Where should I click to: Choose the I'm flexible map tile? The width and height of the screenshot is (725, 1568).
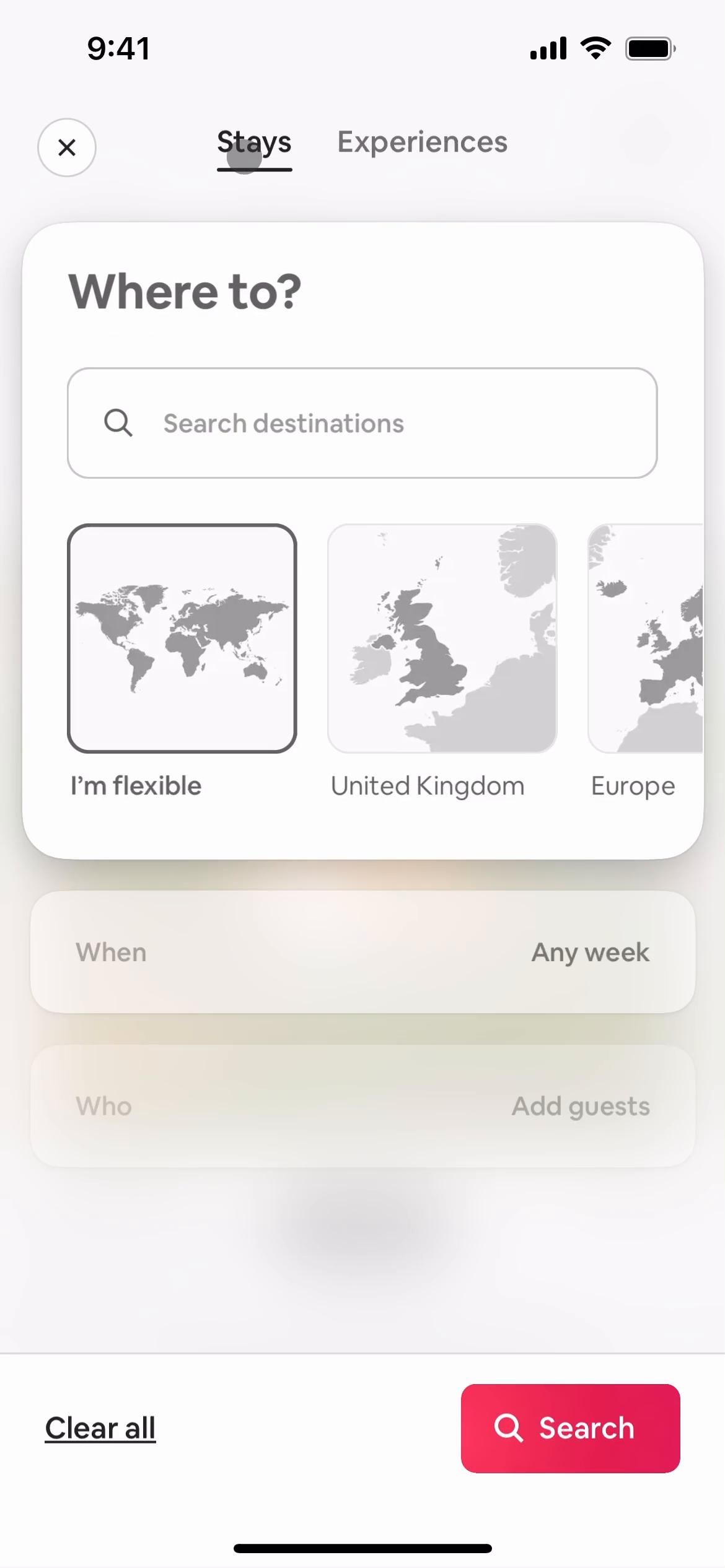(x=182, y=638)
